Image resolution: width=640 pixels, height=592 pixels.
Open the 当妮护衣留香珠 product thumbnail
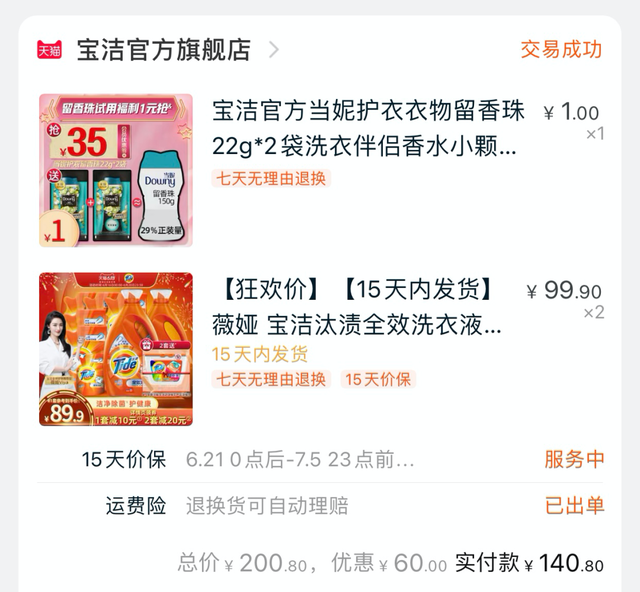click(x=115, y=170)
